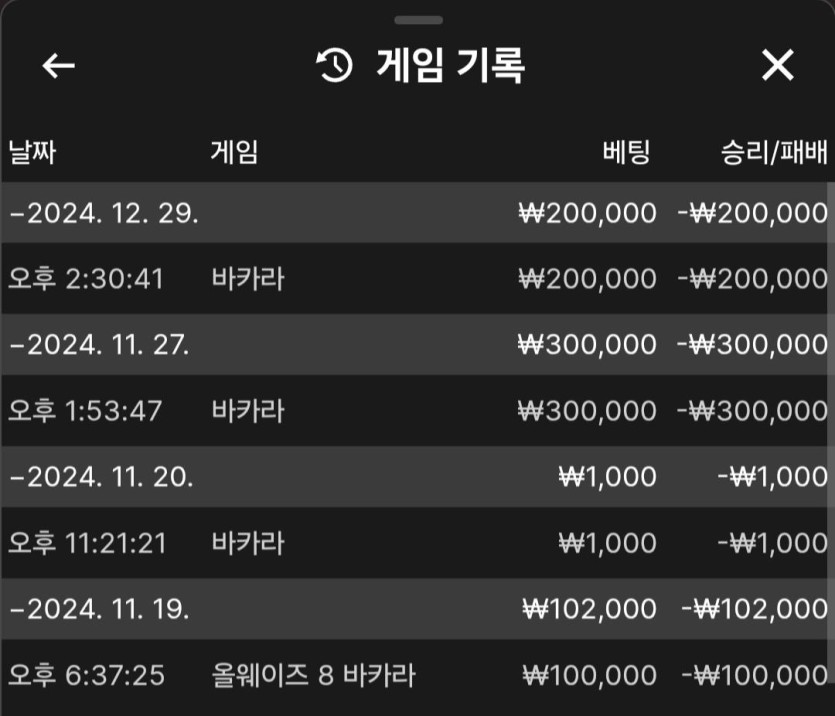
Task: Collapse the 2024. 12. 29. date group
Action: [x=103, y=213]
